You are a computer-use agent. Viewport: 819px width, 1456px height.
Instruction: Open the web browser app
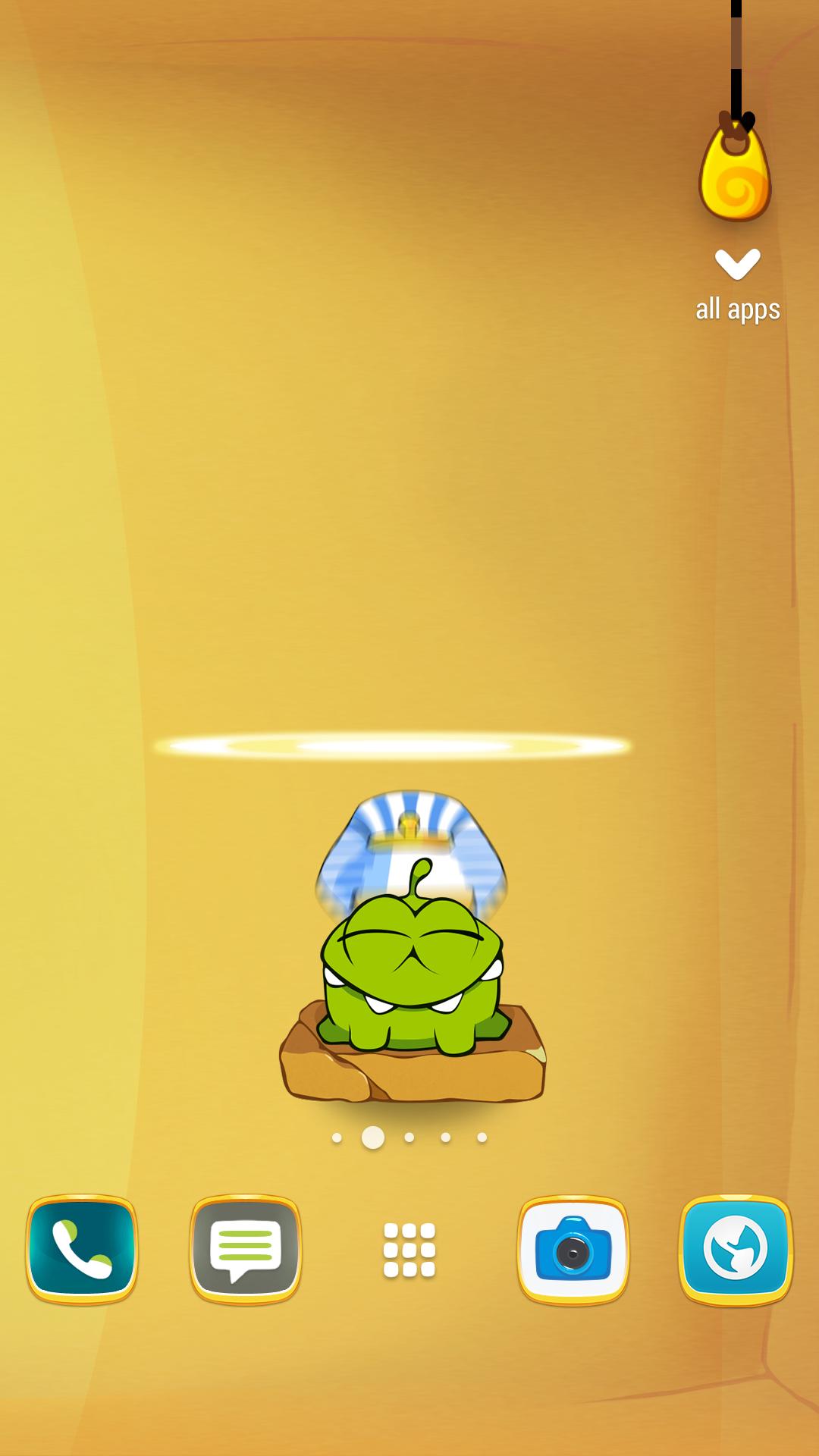(736, 1249)
